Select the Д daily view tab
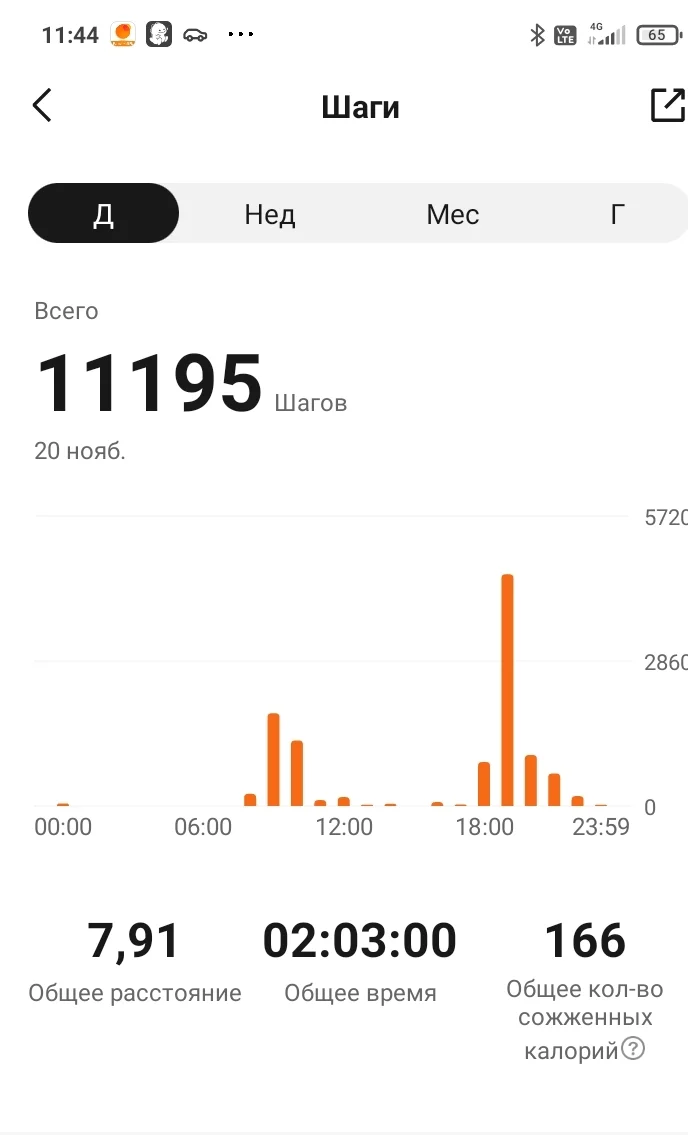Image resolution: width=688 pixels, height=1135 pixels. [104, 214]
